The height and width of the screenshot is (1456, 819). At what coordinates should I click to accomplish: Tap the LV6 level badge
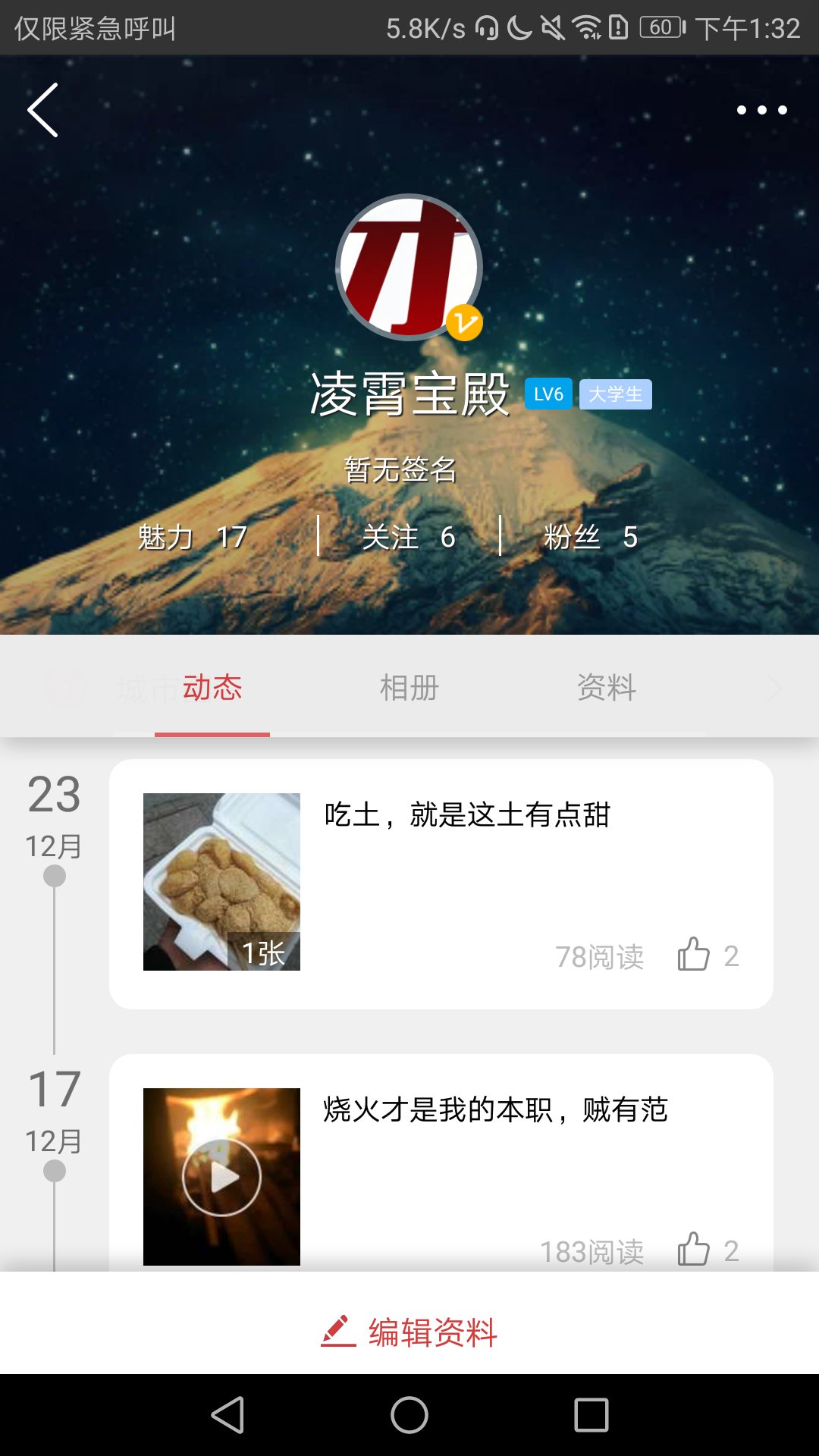(x=548, y=394)
